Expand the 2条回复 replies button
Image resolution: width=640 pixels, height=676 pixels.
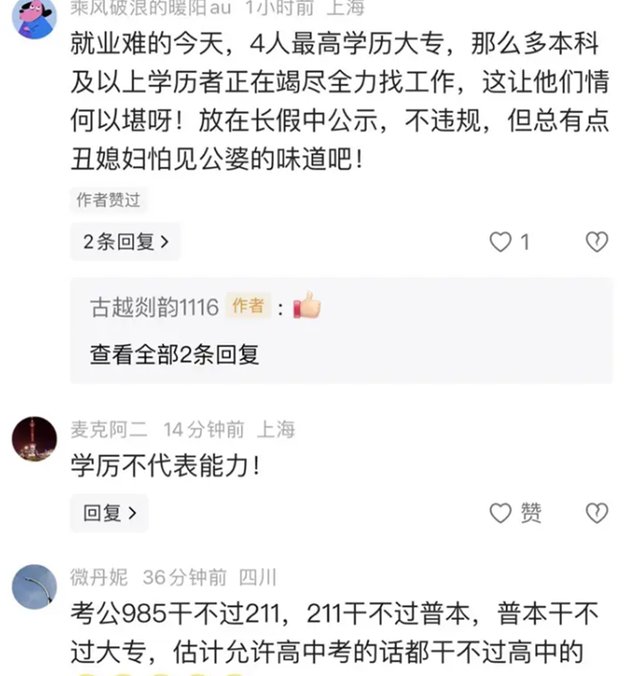pyautogui.click(x=125, y=241)
